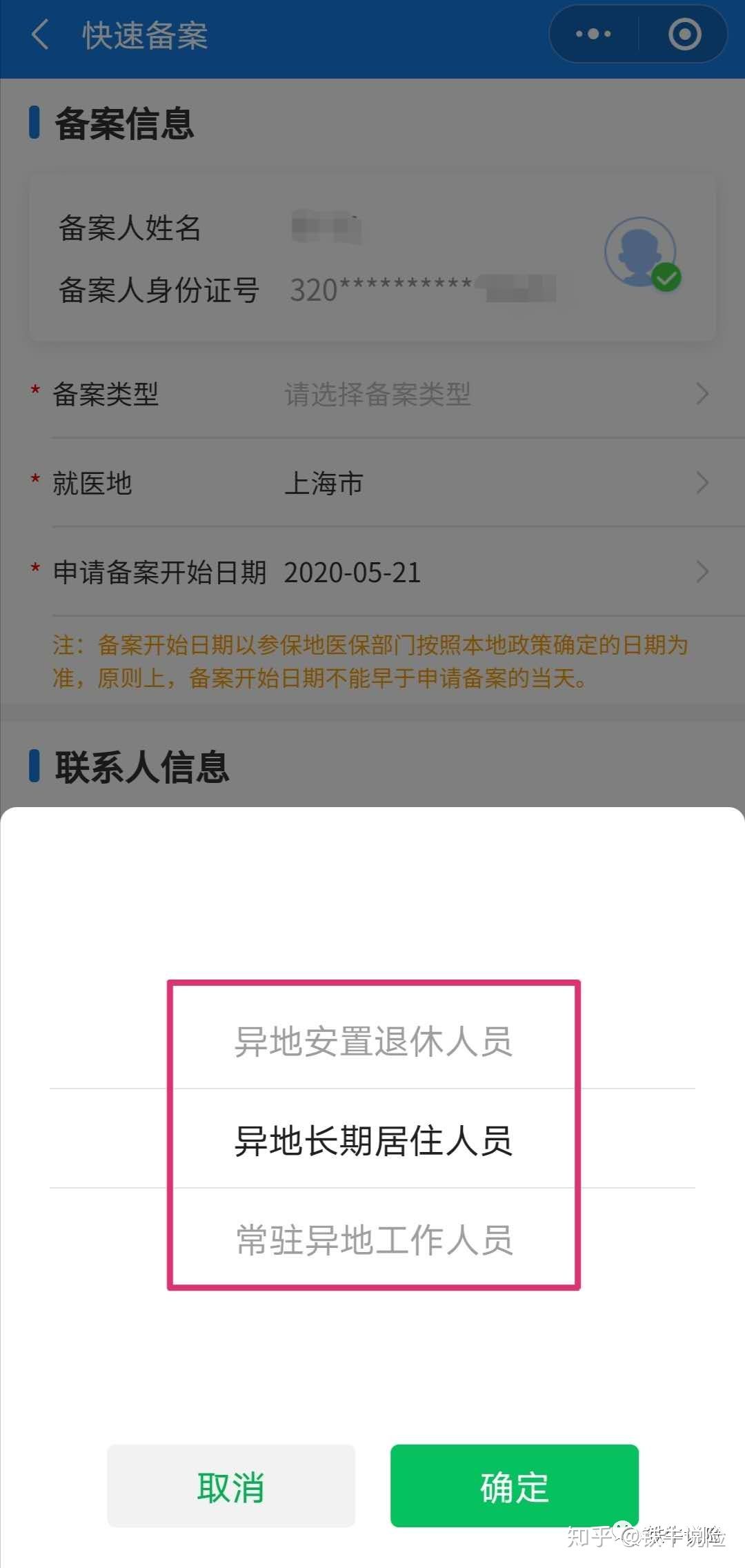
Task: Tap the circular close button top right
Action: (683, 34)
